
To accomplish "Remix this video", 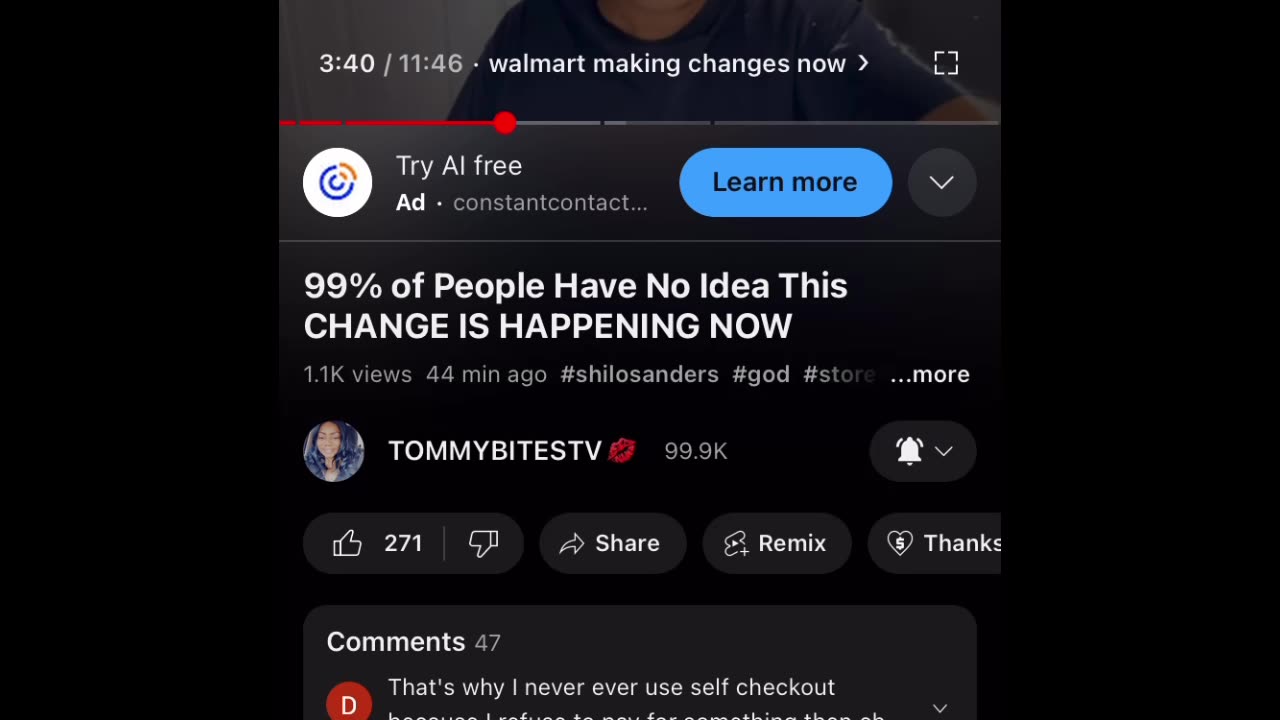I will point(777,543).
